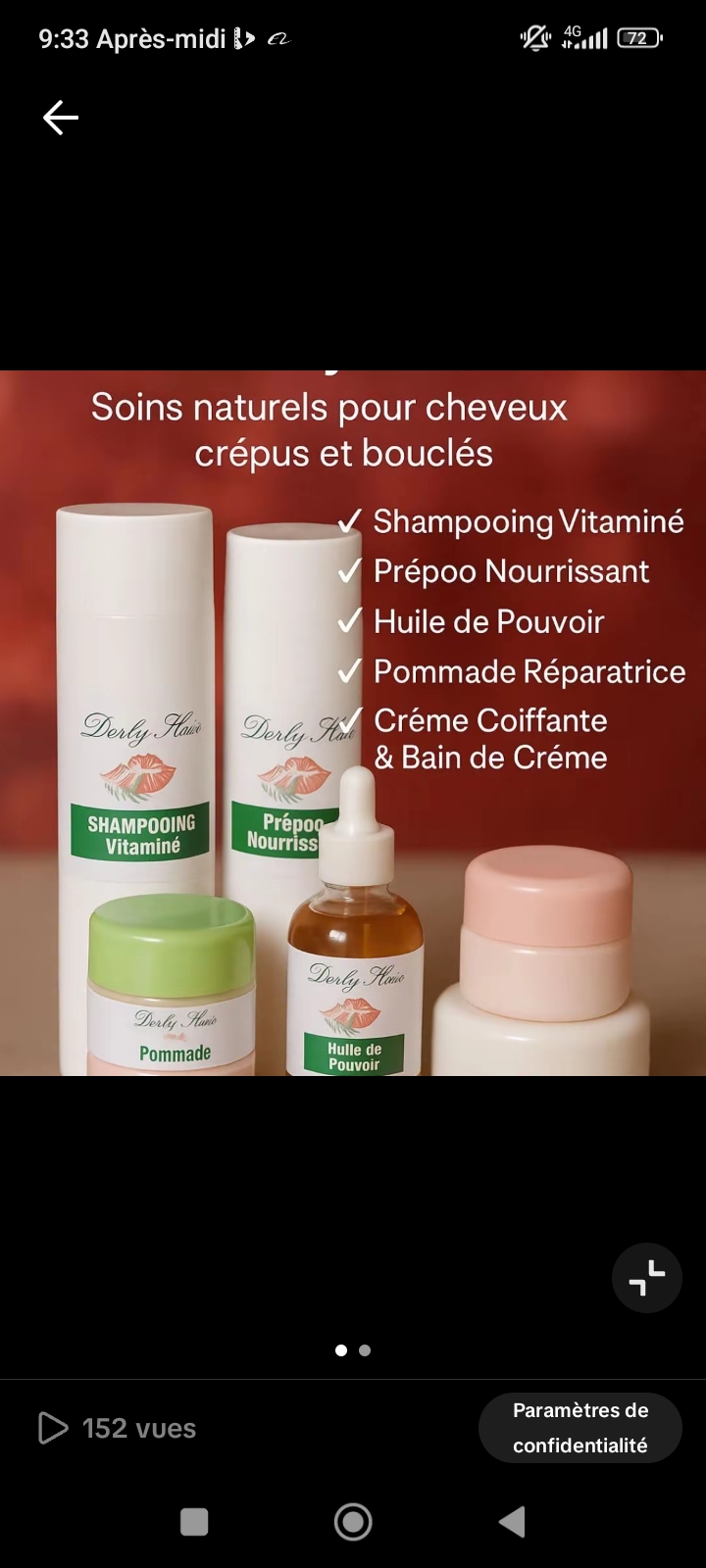Go to the system home screen
Screen dimensions: 706x1568
pyautogui.click(x=353, y=1522)
